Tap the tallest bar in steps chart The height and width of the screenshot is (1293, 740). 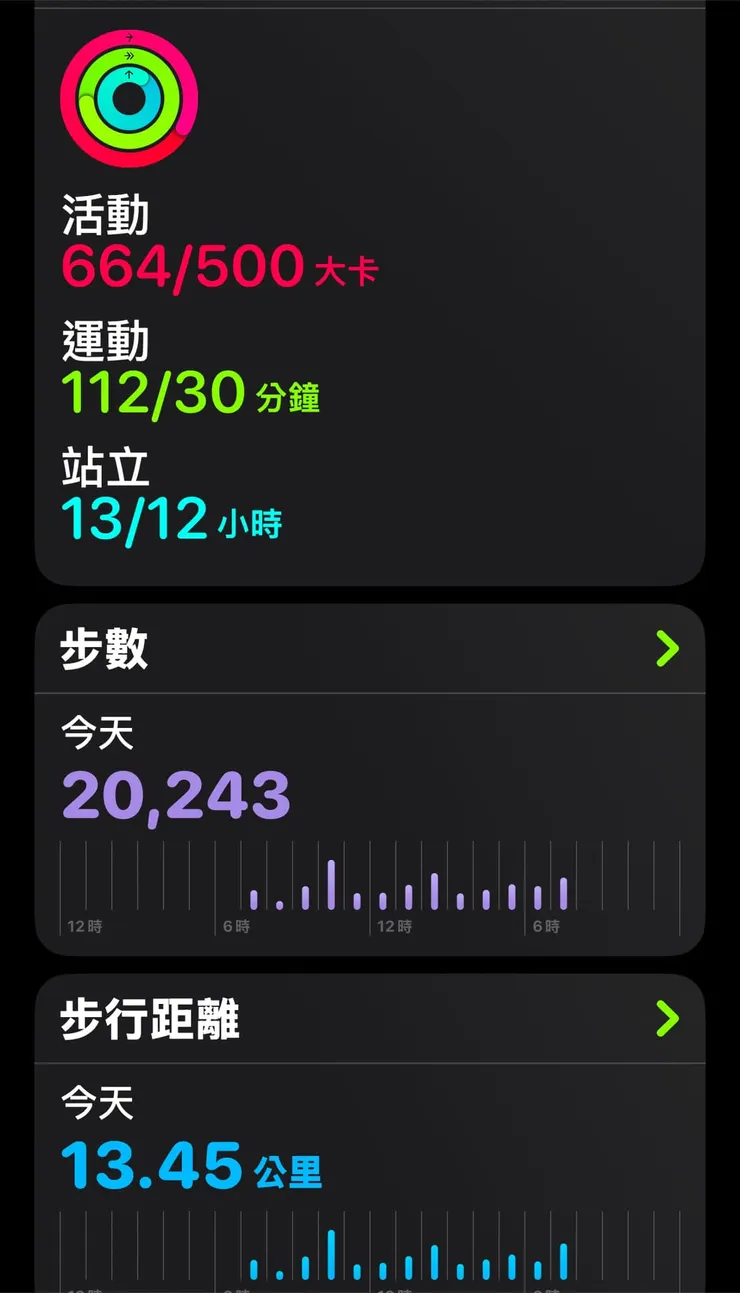331,880
